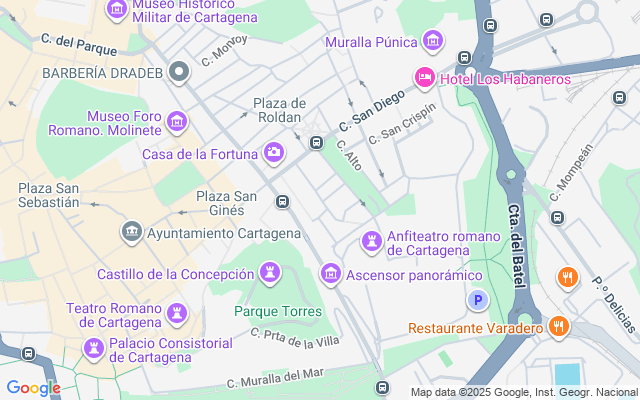Open the Palacio Consistorial de Cartagena pin
640x400 pixels.
pos(94,348)
